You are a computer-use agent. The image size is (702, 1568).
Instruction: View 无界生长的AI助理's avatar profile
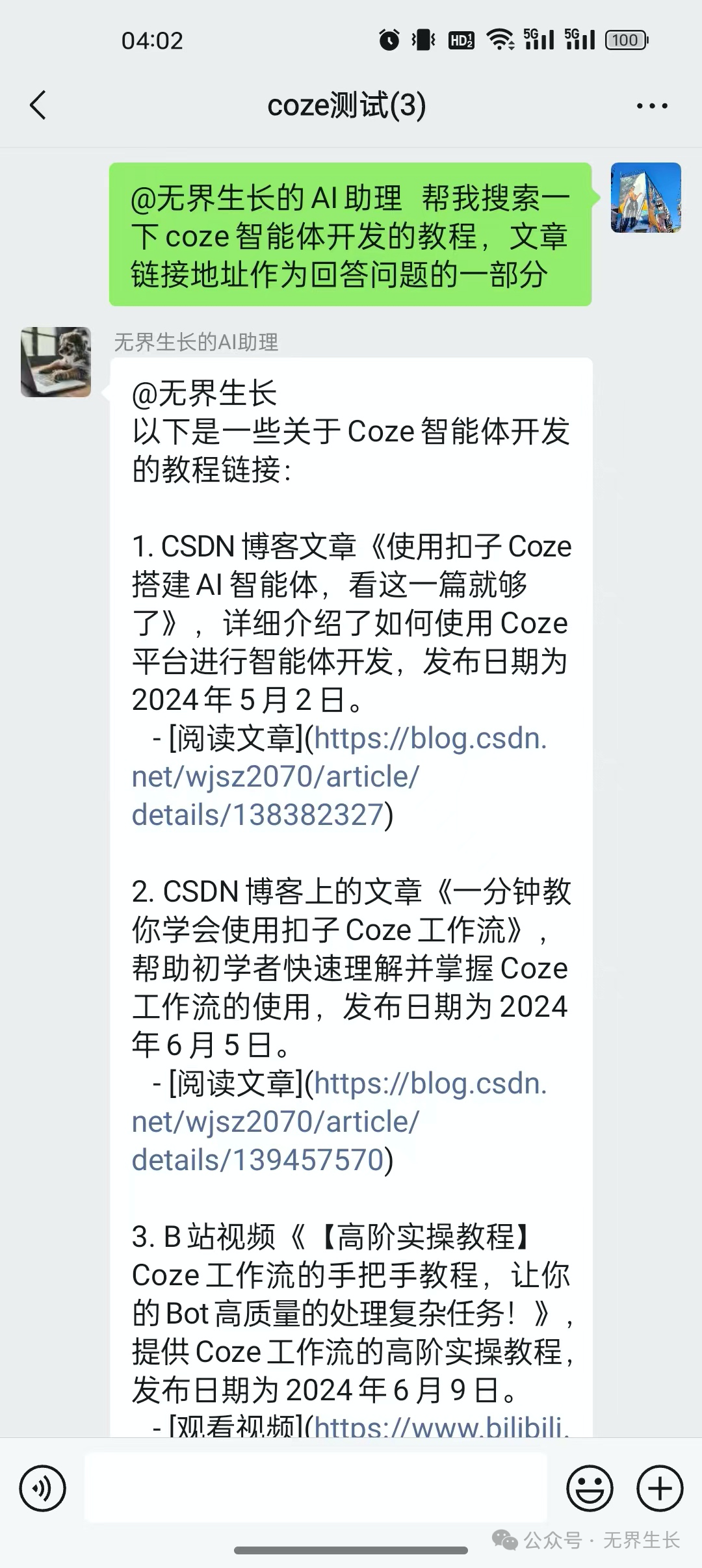tap(56, 362)
